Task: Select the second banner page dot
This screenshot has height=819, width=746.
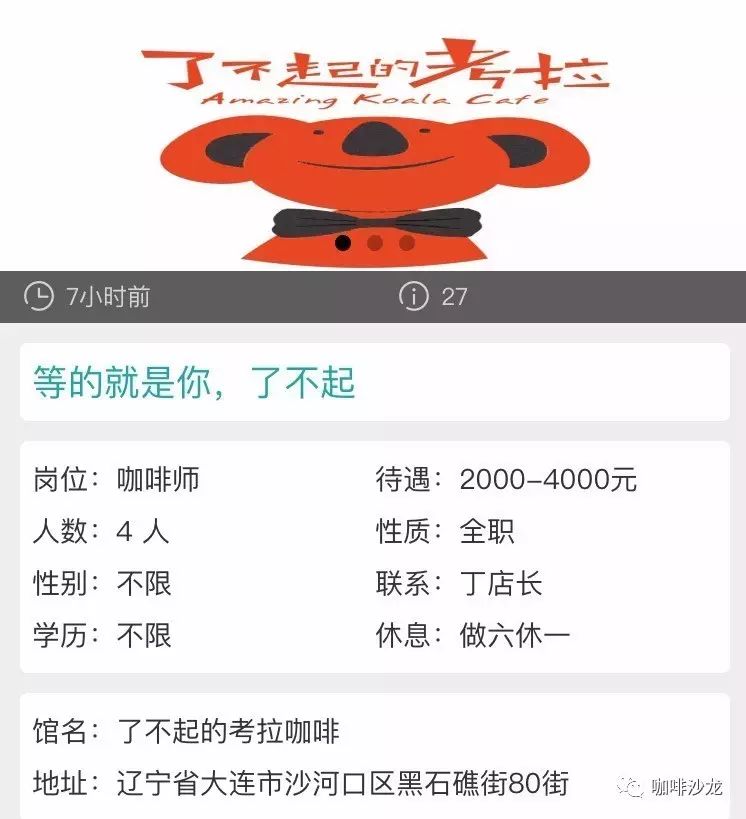Action: [x=375, y=242]
